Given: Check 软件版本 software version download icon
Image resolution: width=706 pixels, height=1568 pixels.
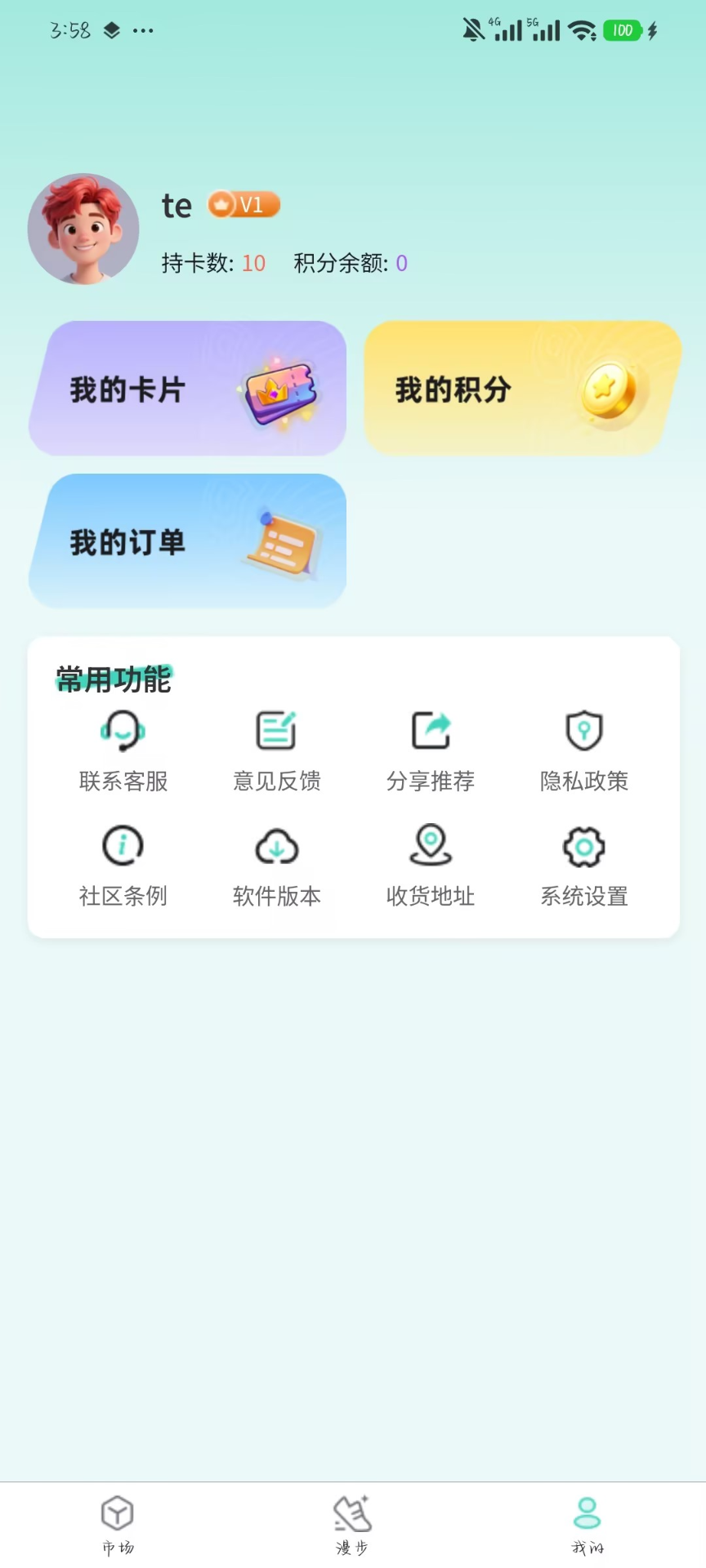Looking at the screenshot, I should pyautogui.click(x=275, y=848).
